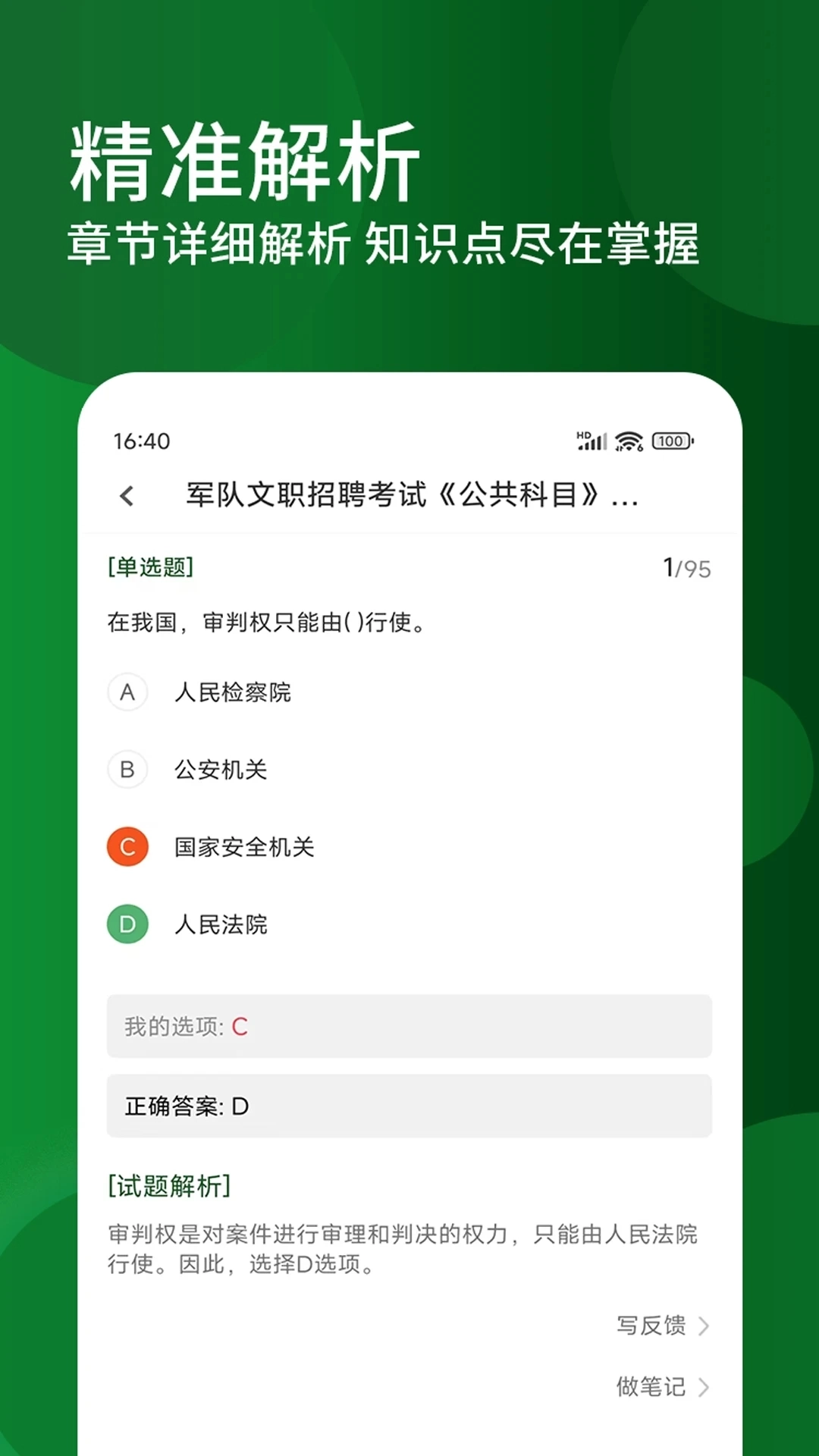The image size is (819, 1456).
Task: Tap the back arrow to exit the quiz
Action: [126, 496]
